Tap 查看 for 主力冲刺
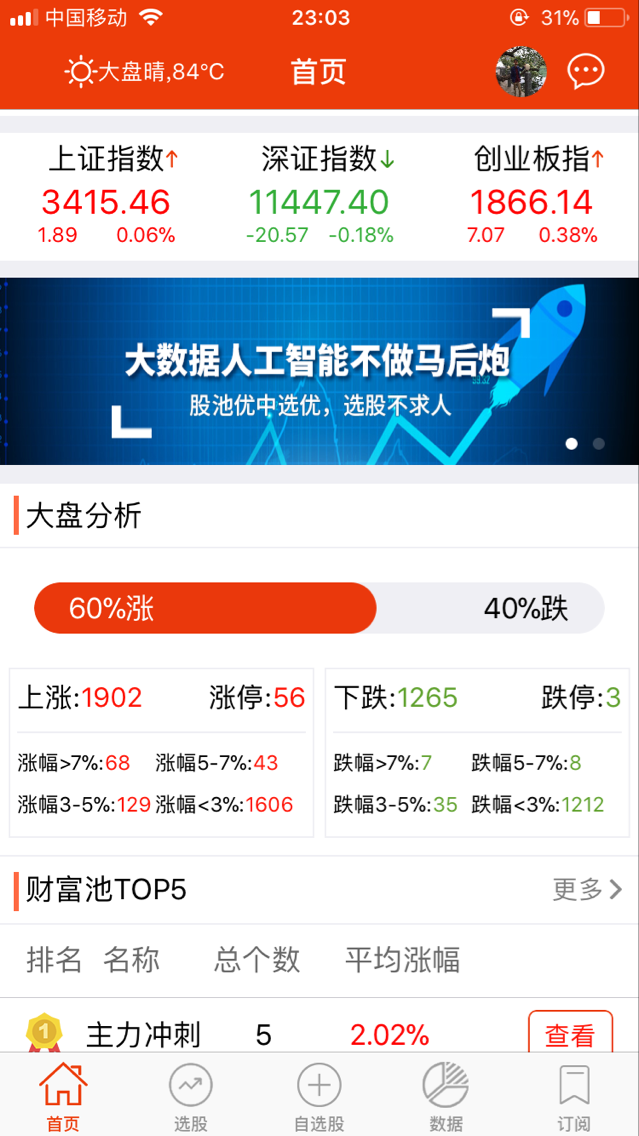This screenshot has height=1136, width=639. [x=569, y=1034]
